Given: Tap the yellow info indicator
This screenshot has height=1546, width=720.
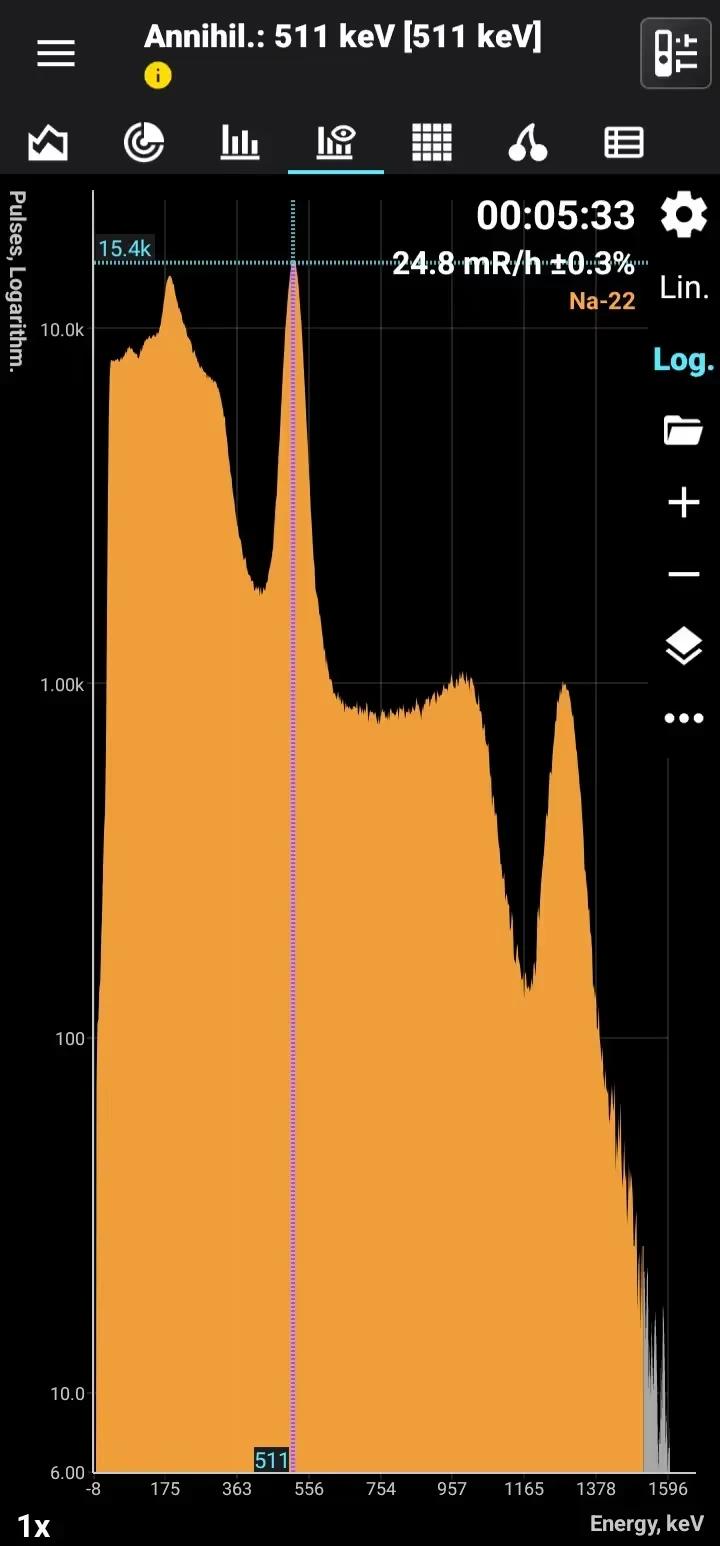Looking at the screenshot, I should [158, 75].
